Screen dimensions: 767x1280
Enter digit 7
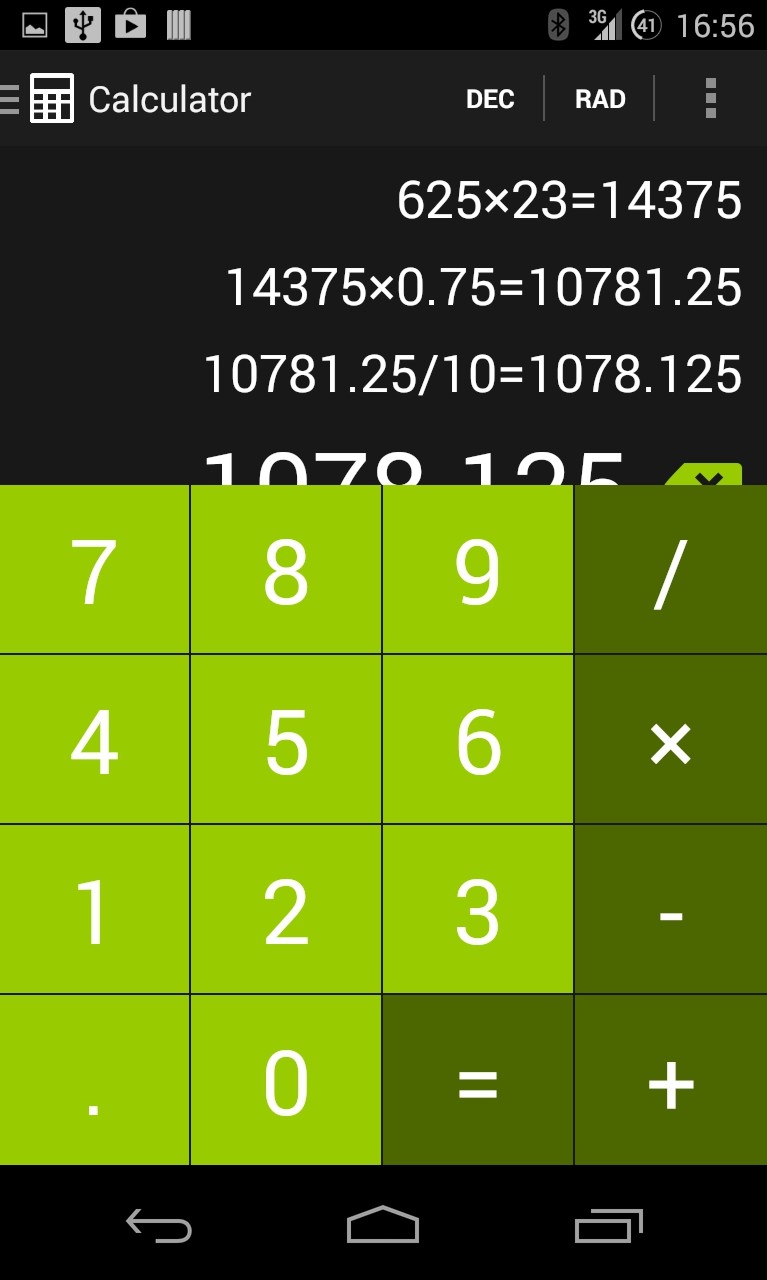click(x=94, y=570)
